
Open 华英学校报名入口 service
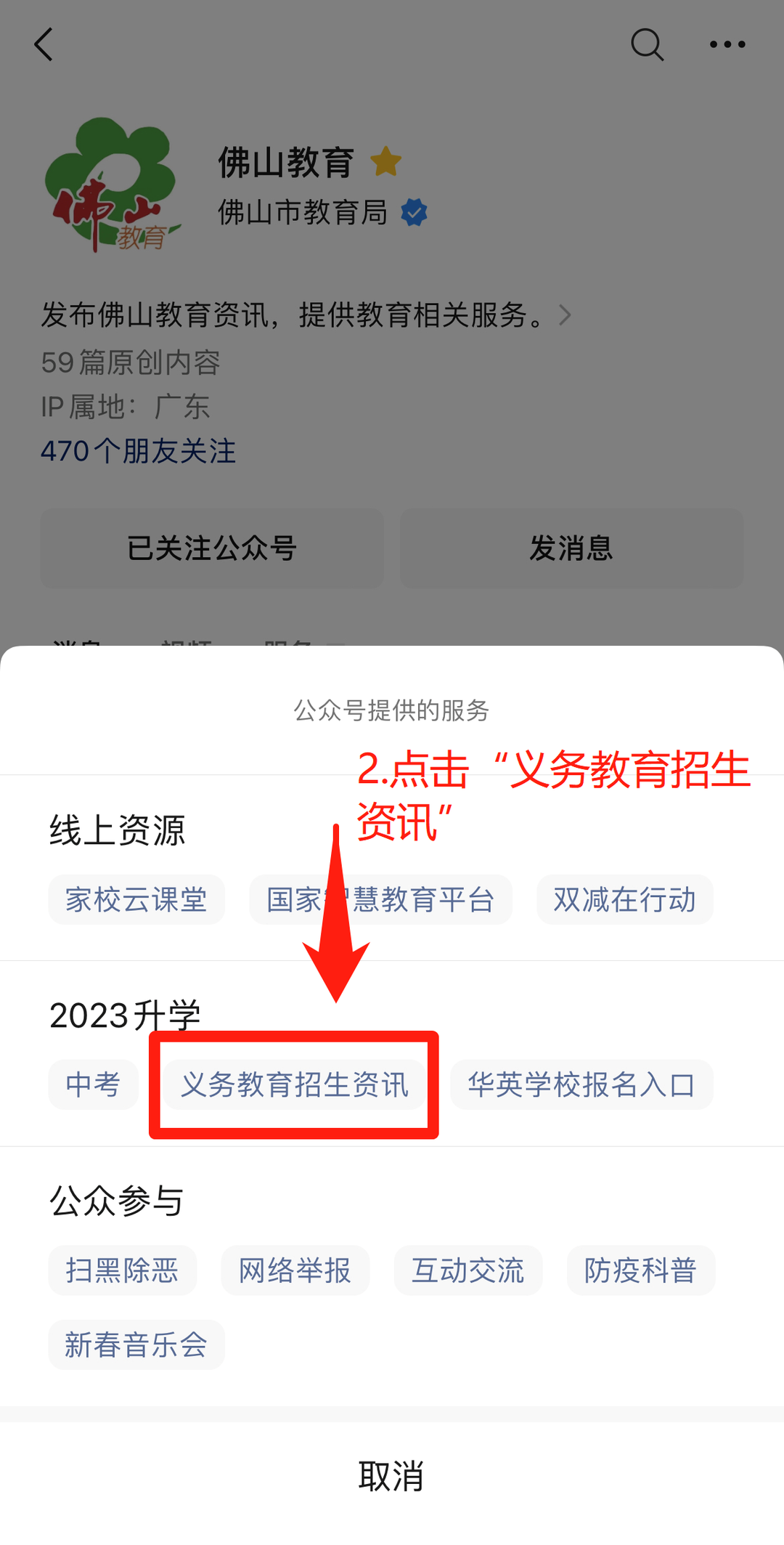pyautogui.click(x=581, y=1084)
